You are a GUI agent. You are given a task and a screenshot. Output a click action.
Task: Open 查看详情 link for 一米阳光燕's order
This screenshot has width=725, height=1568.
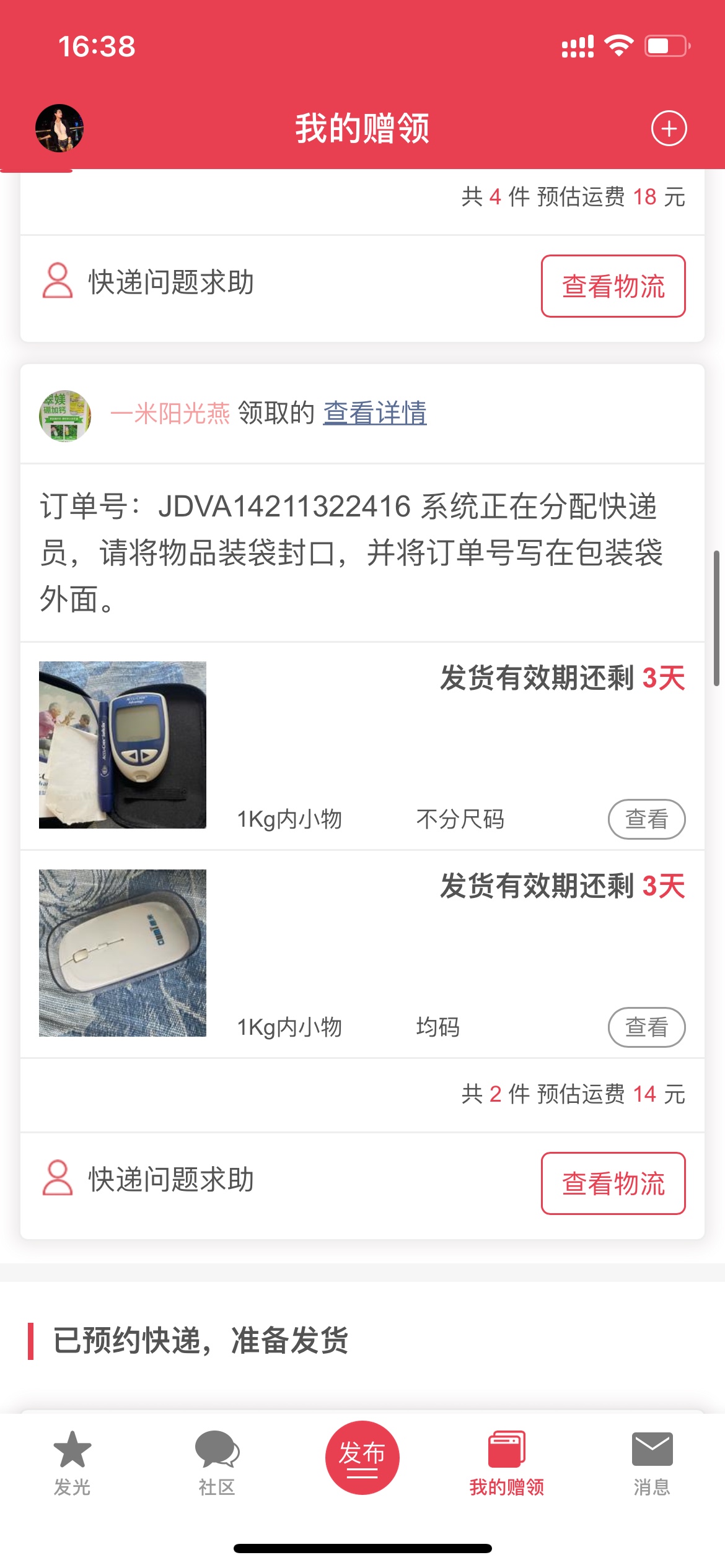(x=375, y=413)
